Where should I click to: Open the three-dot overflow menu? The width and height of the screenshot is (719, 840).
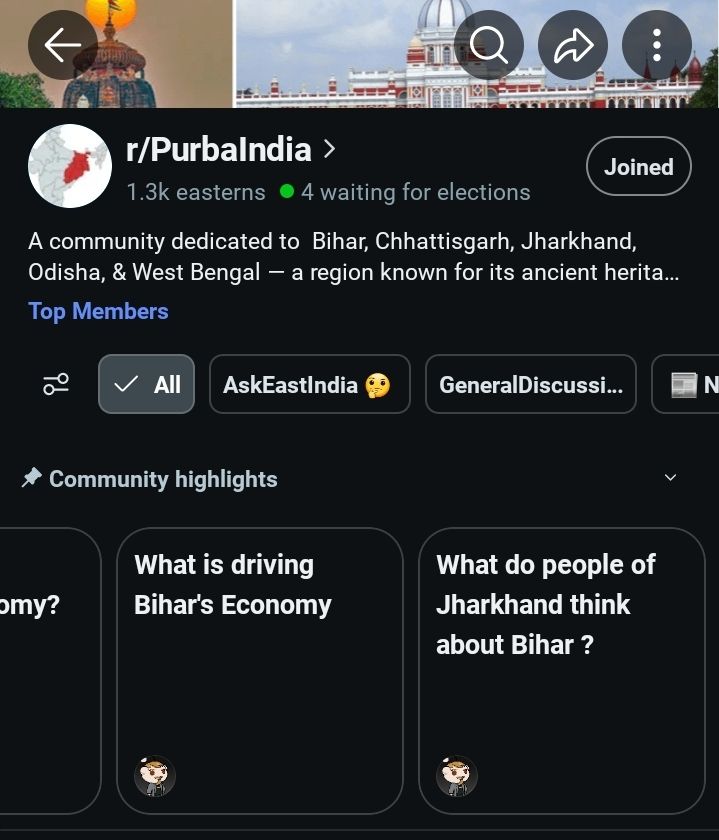click(x=656, y=45)
